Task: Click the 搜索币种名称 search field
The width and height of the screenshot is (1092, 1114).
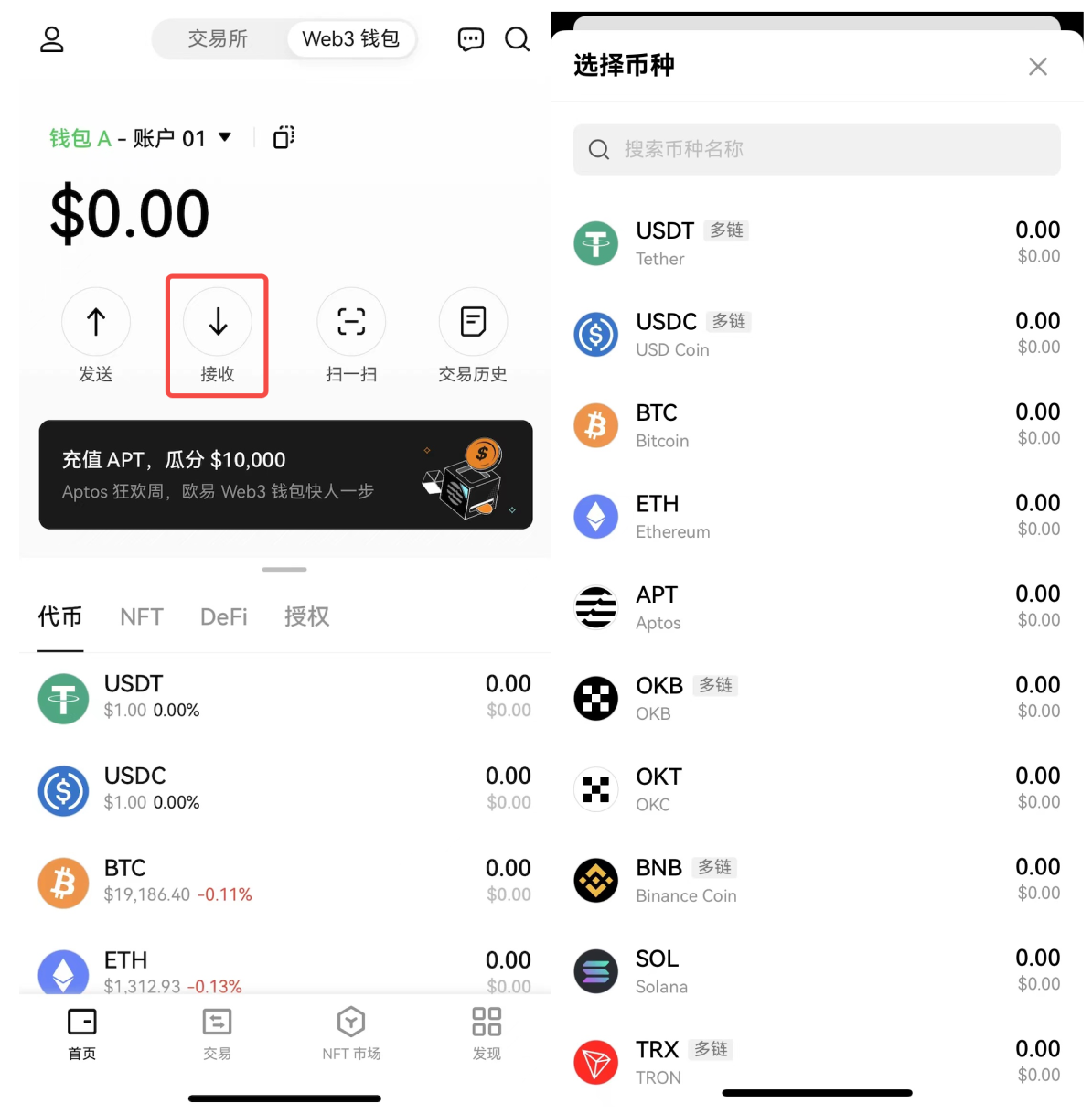Action: click(x=815, y=149)
